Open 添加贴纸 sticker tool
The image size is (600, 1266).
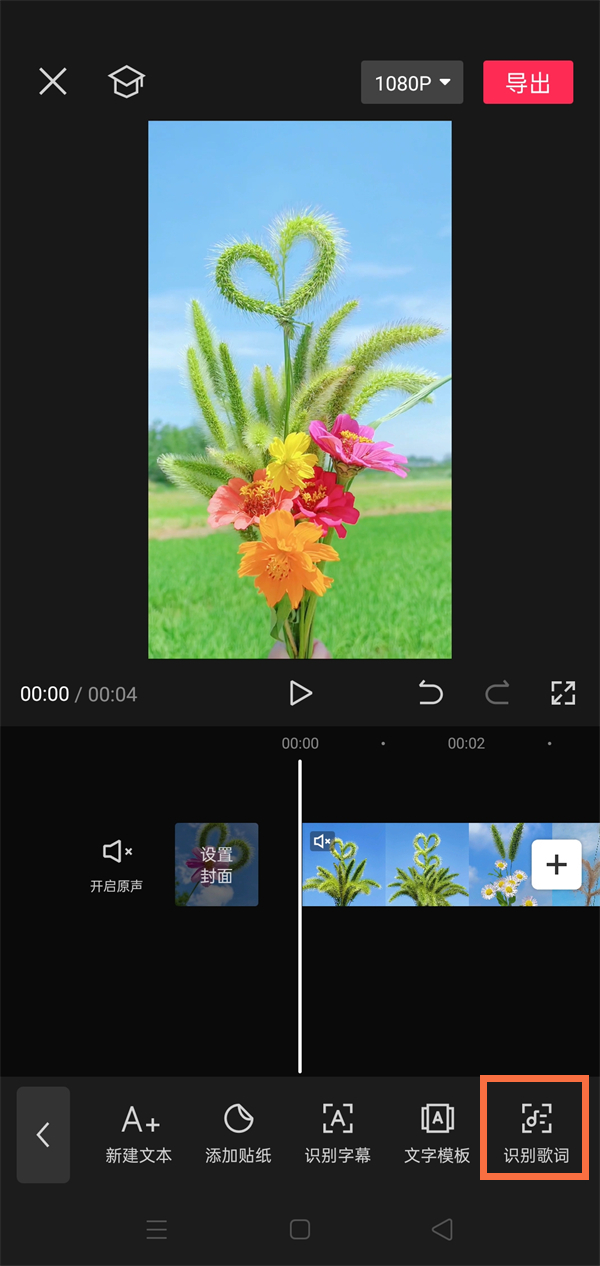[238, 1135]
